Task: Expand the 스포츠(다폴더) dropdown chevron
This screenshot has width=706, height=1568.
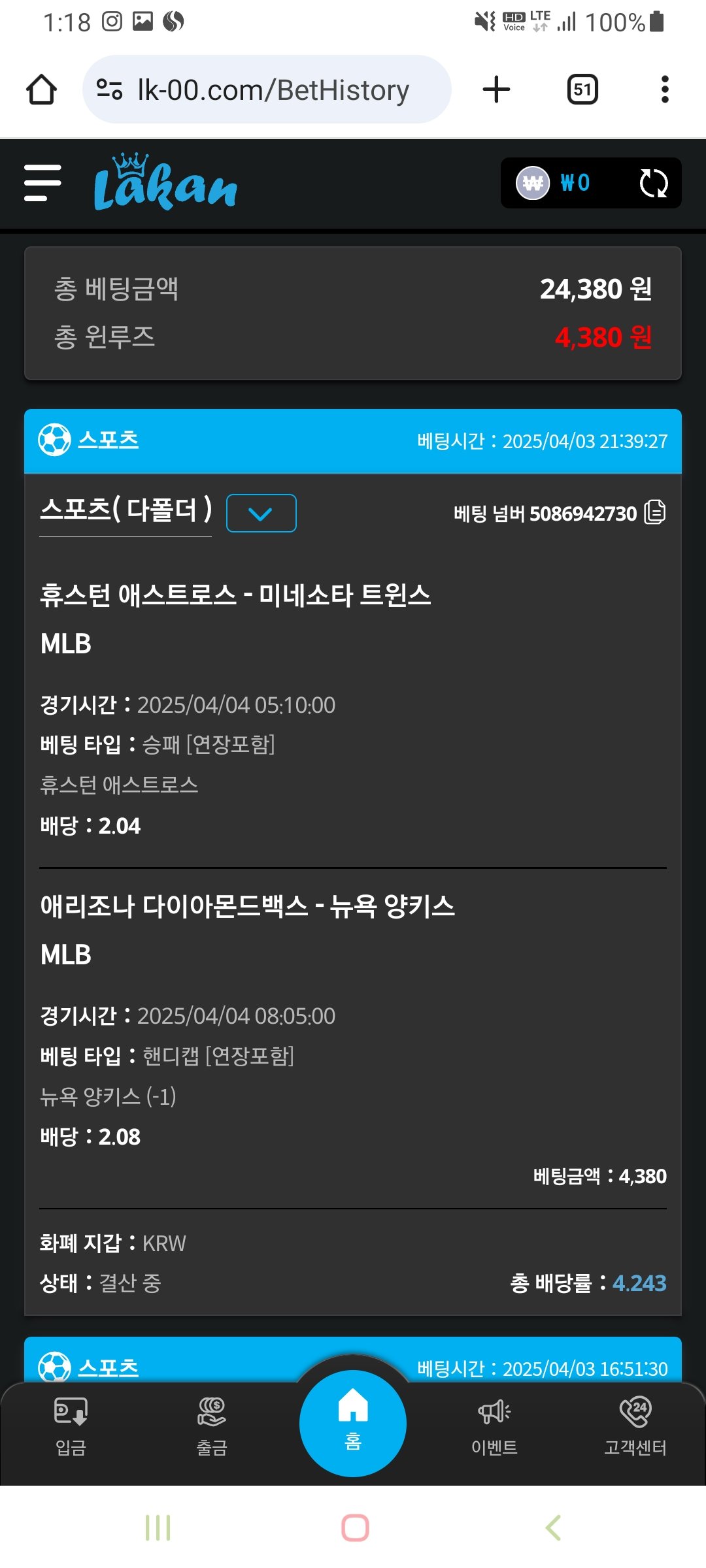Action: (x=261, y=514)
